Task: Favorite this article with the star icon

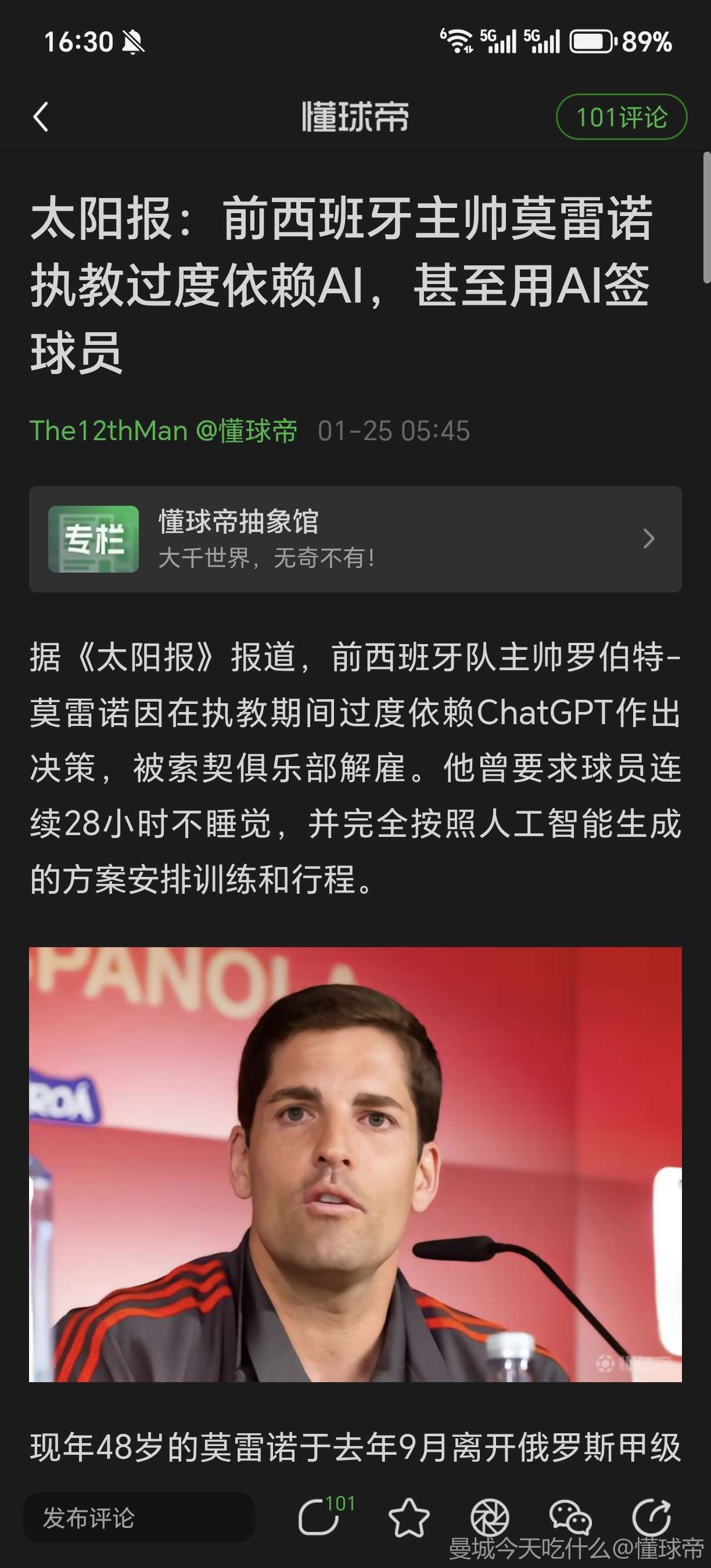Action: point(408,1517)
